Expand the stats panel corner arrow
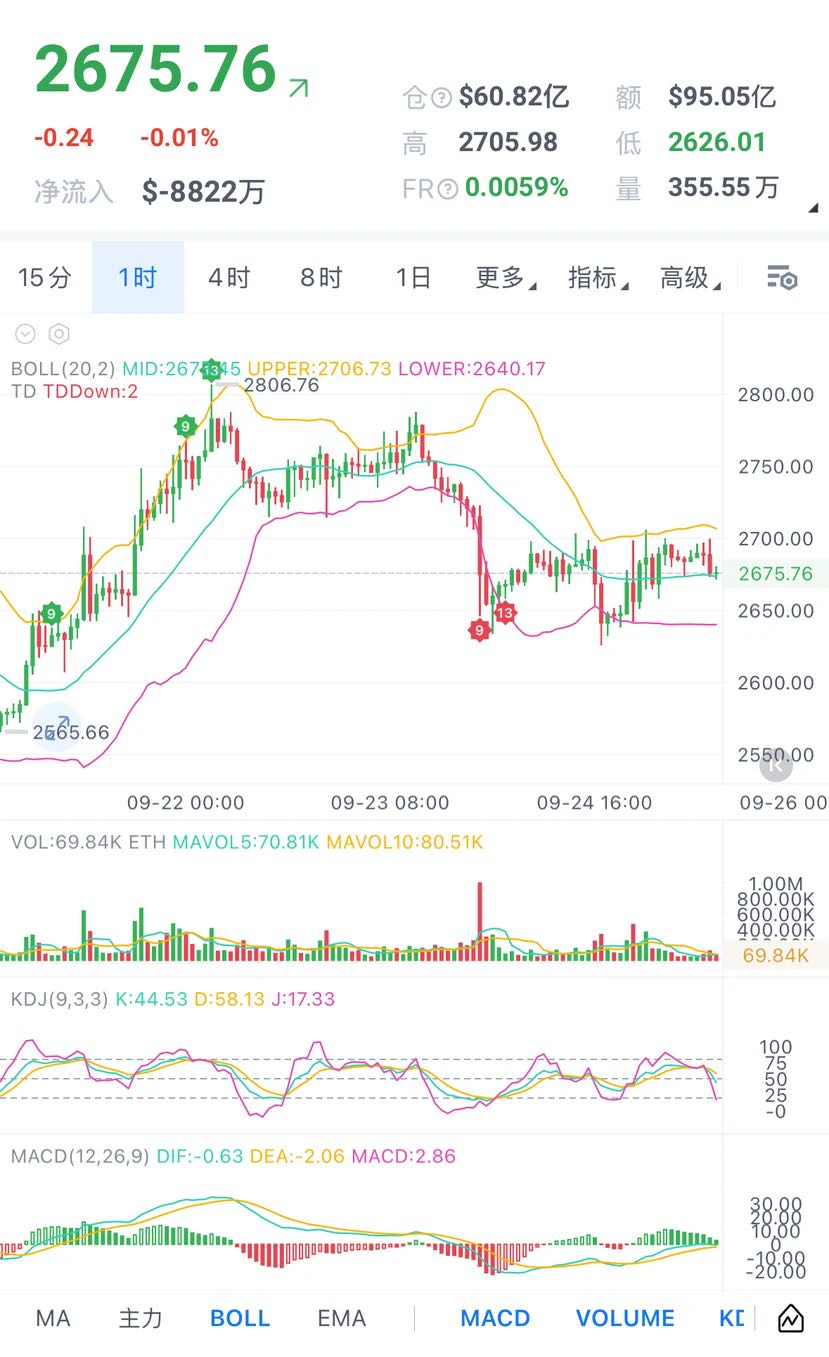This screenshot has height=1357, width=829. click(x=813, y=208)
